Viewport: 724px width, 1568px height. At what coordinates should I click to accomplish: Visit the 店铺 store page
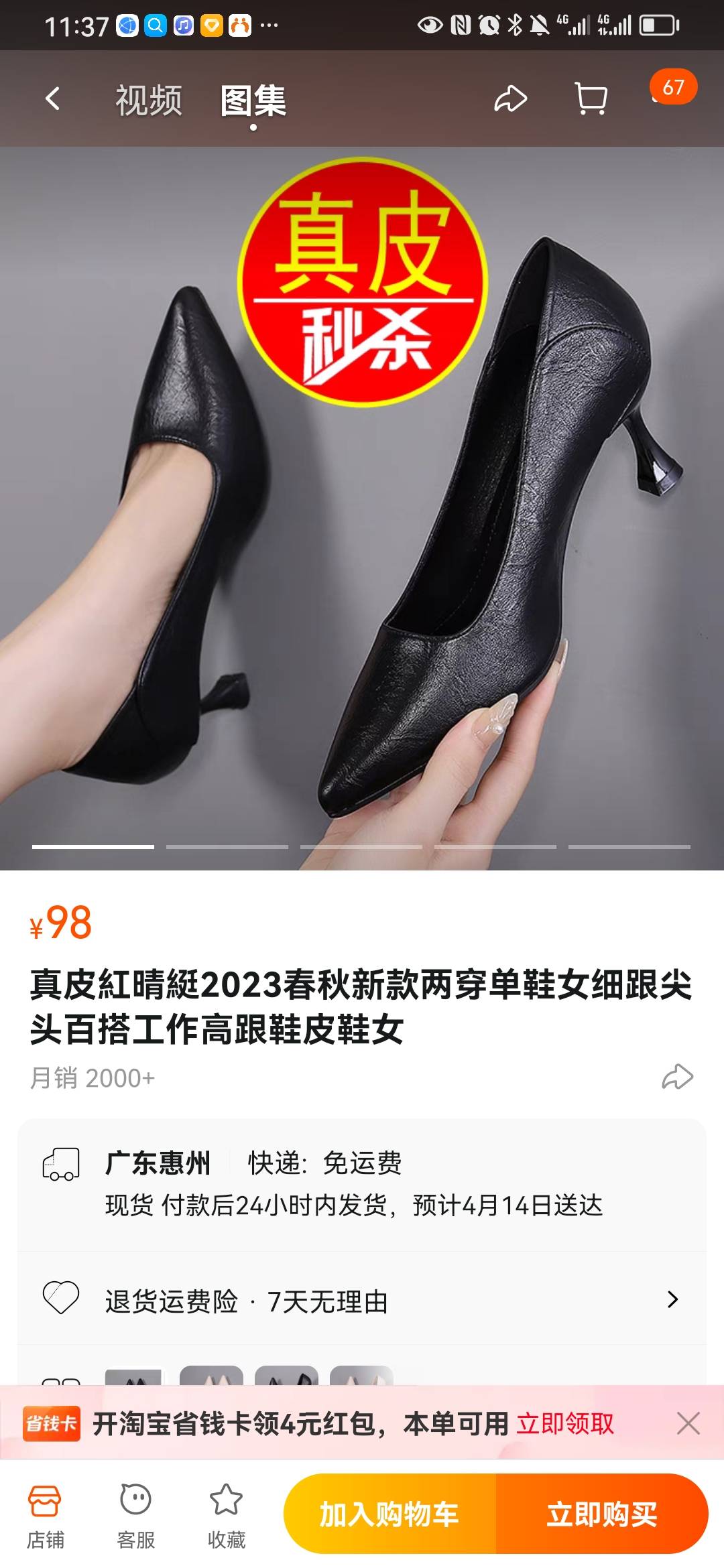45,1516
